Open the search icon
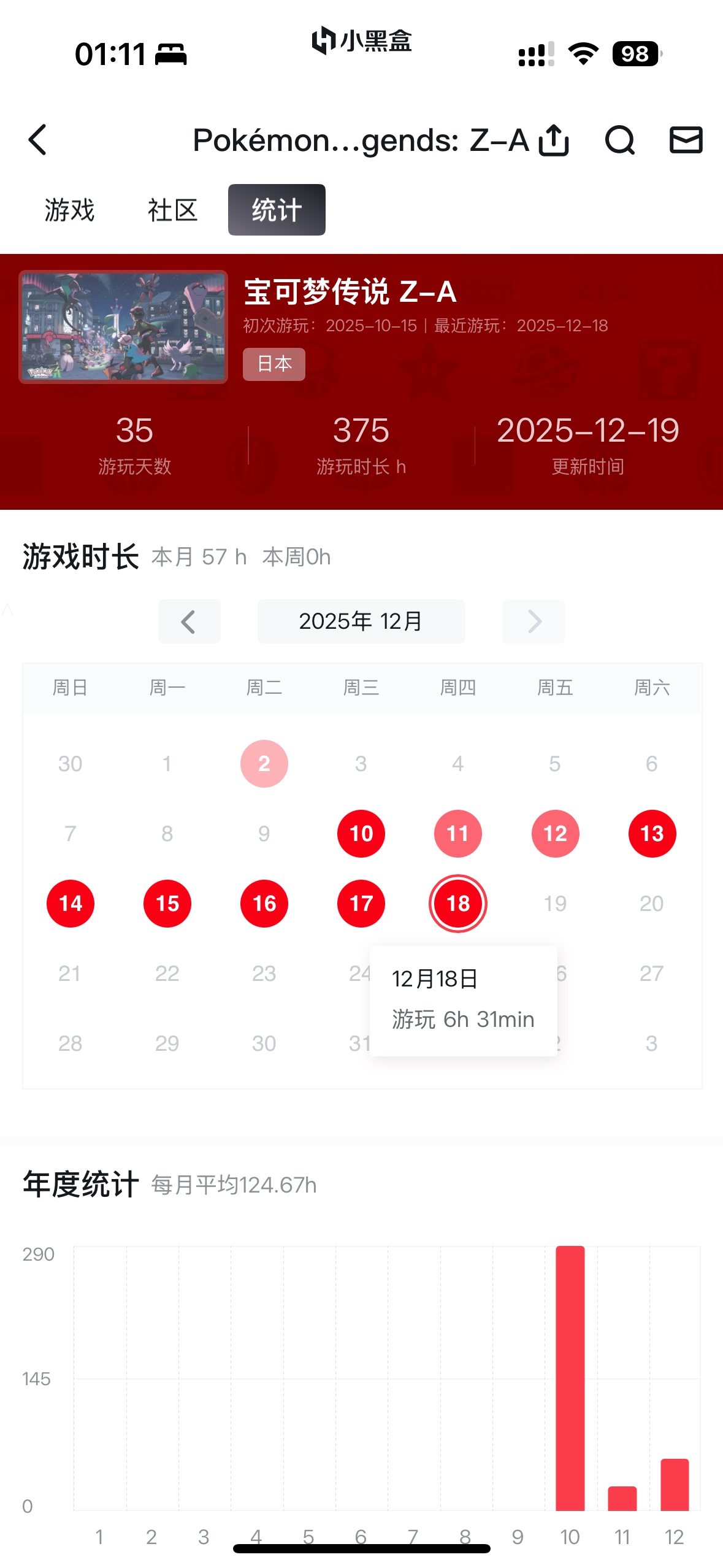 click(619, 140)
